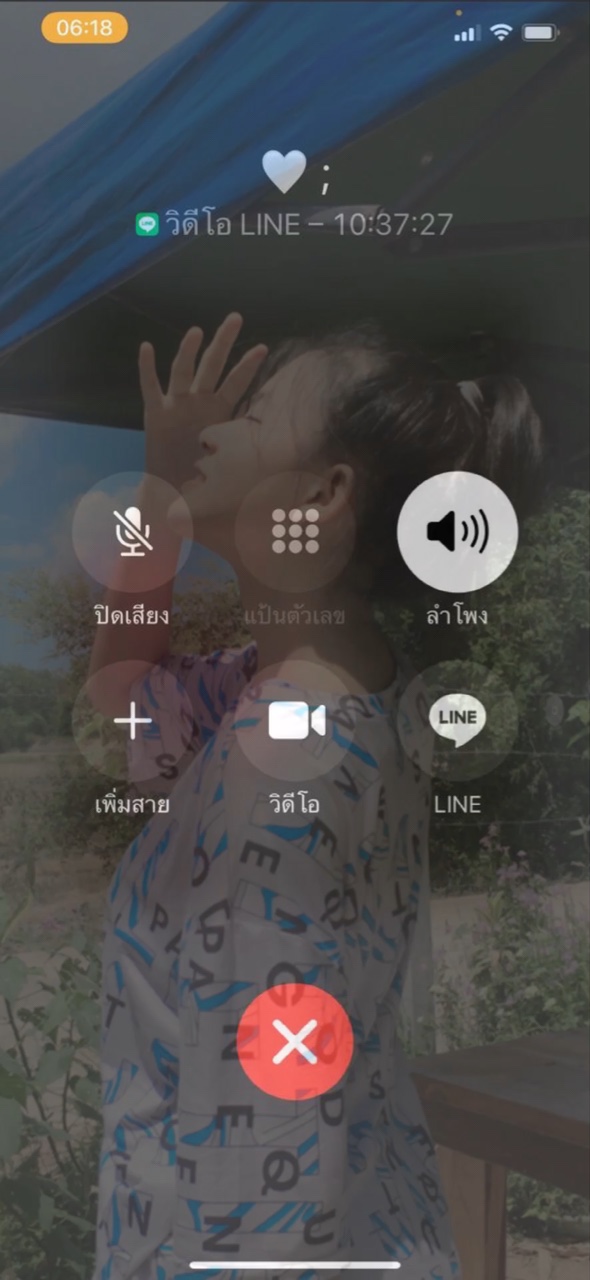590x1280 pixels.
Task: Return to previous app via the time pill
Action: tap(84, 28)
